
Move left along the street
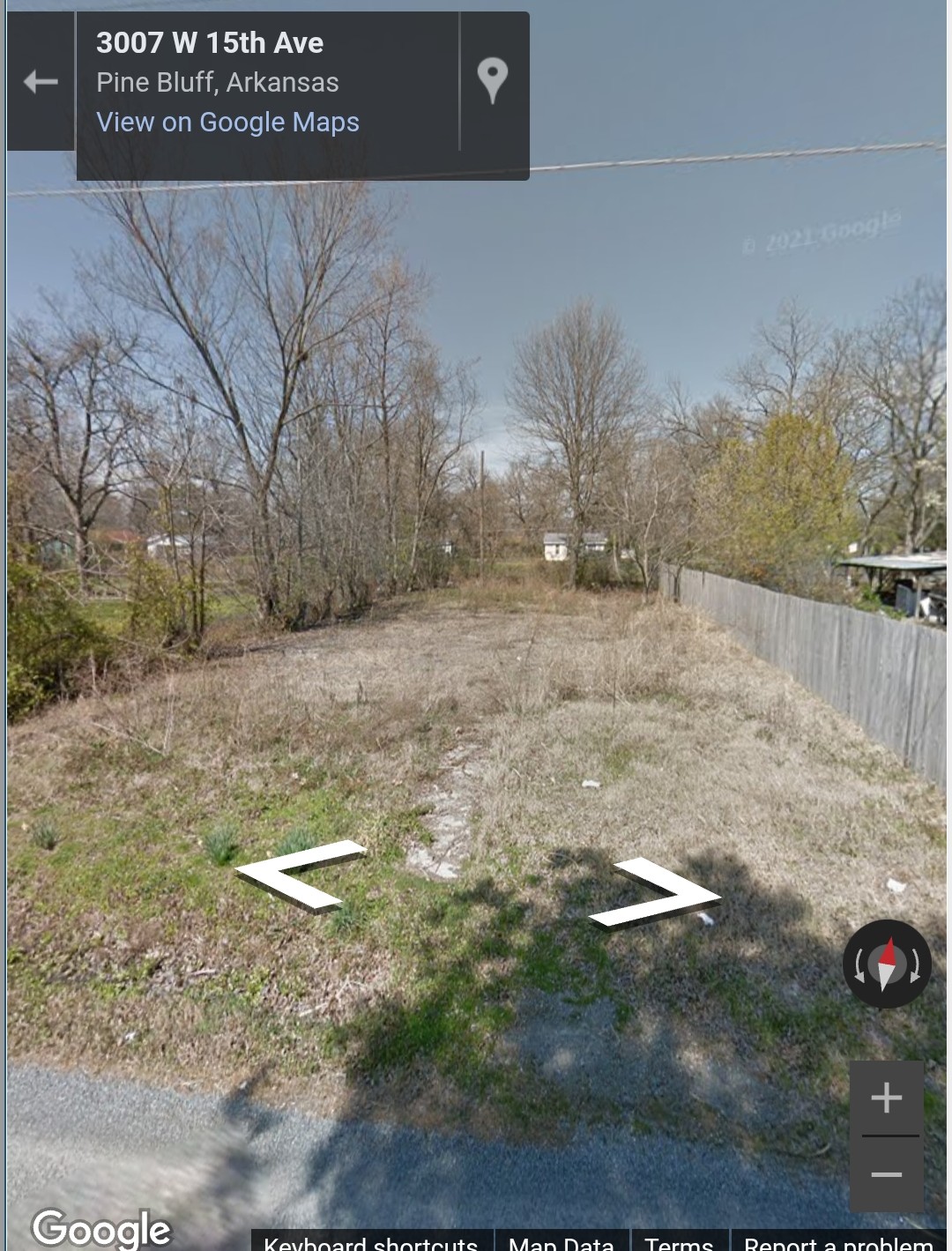point(301,875)
